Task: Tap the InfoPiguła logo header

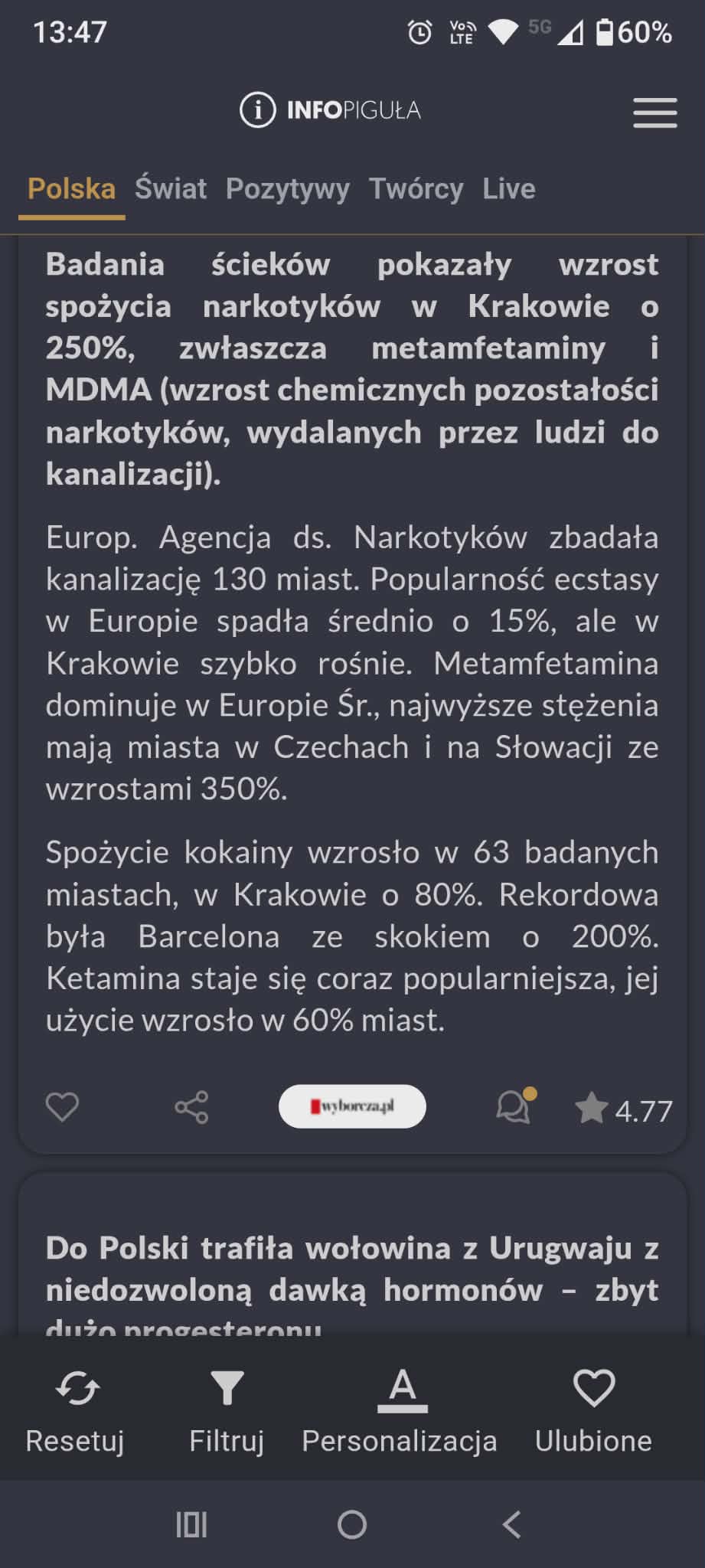Action: (331, 110)
